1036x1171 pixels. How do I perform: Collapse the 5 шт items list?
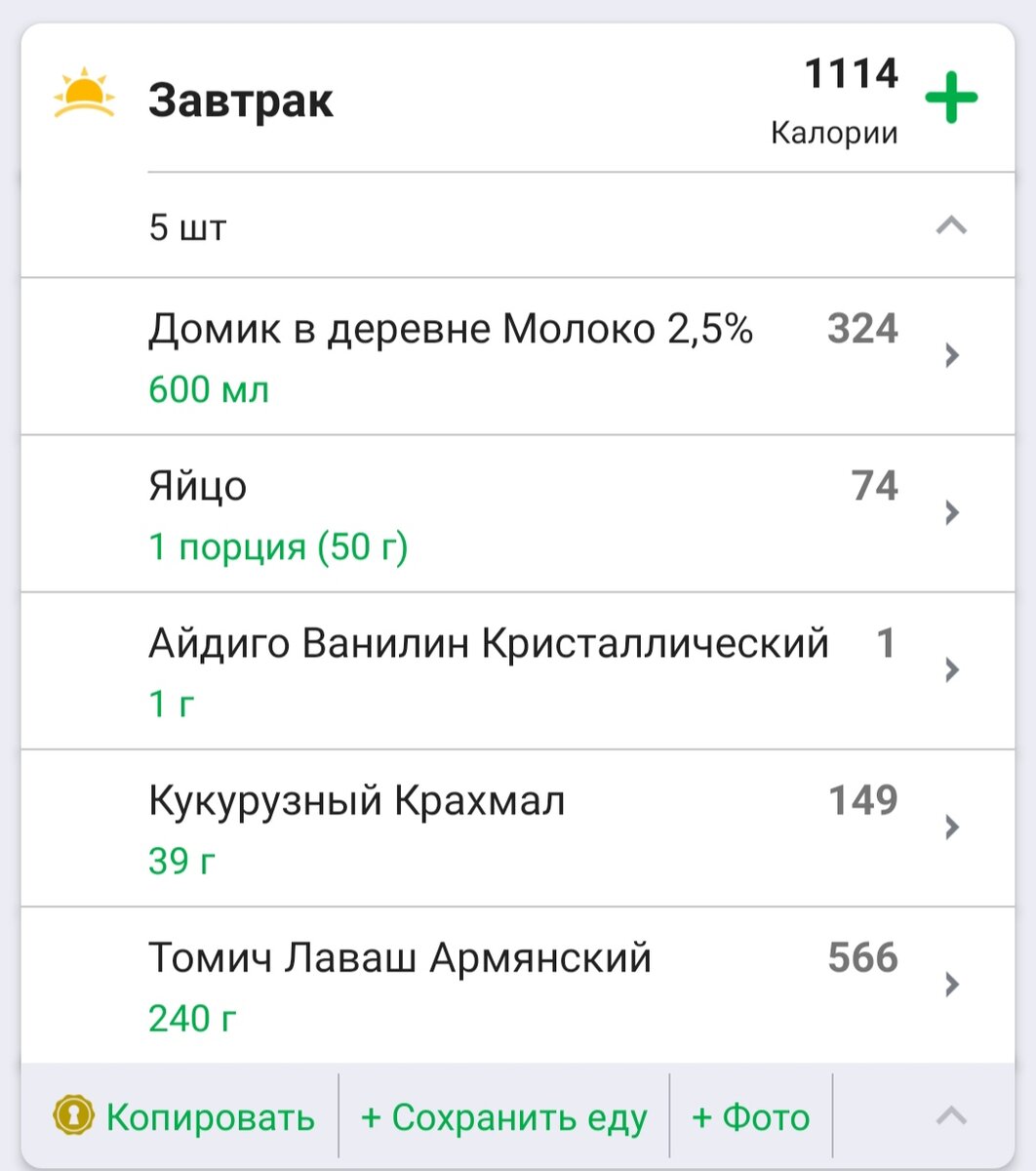click(x=951, y=226)
